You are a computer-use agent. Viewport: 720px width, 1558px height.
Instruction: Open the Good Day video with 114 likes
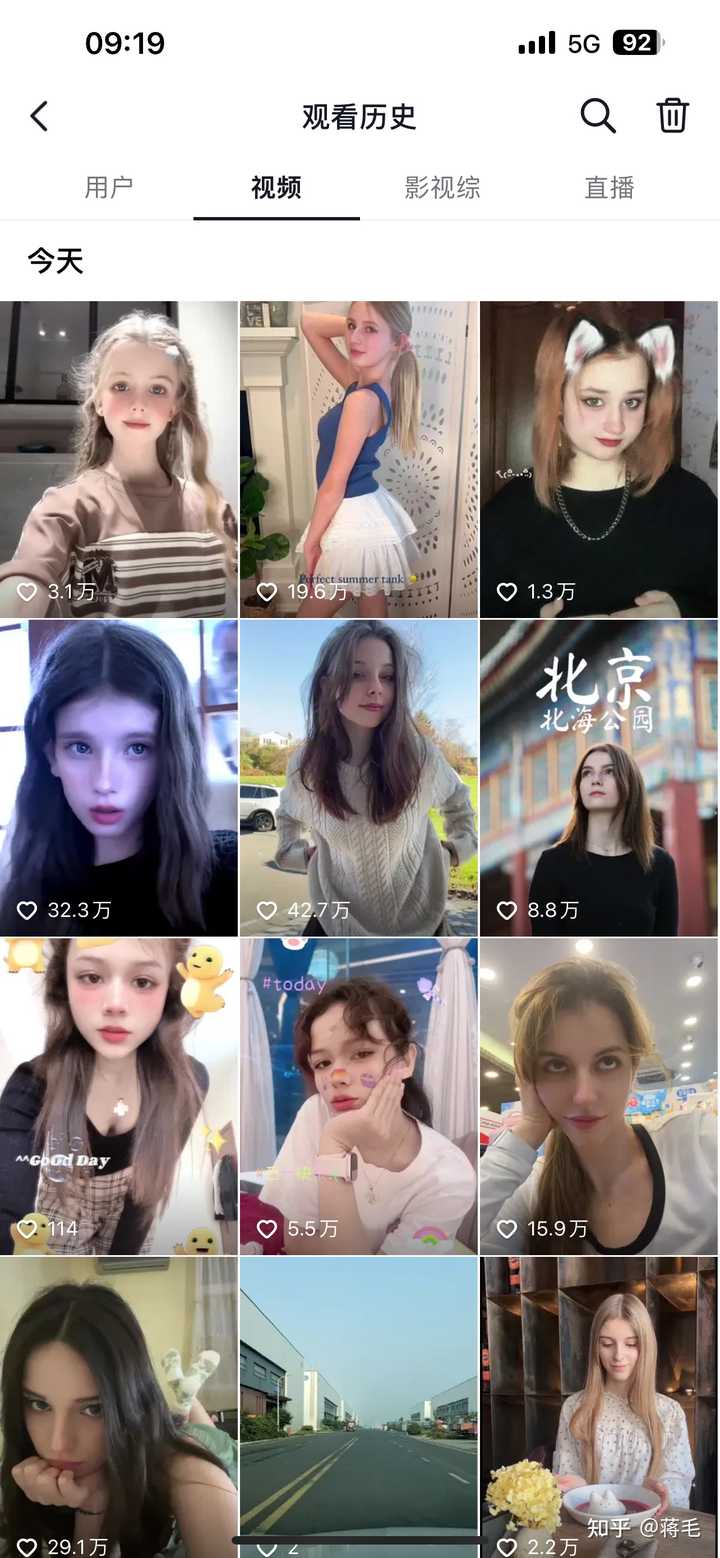point(119,1096)
